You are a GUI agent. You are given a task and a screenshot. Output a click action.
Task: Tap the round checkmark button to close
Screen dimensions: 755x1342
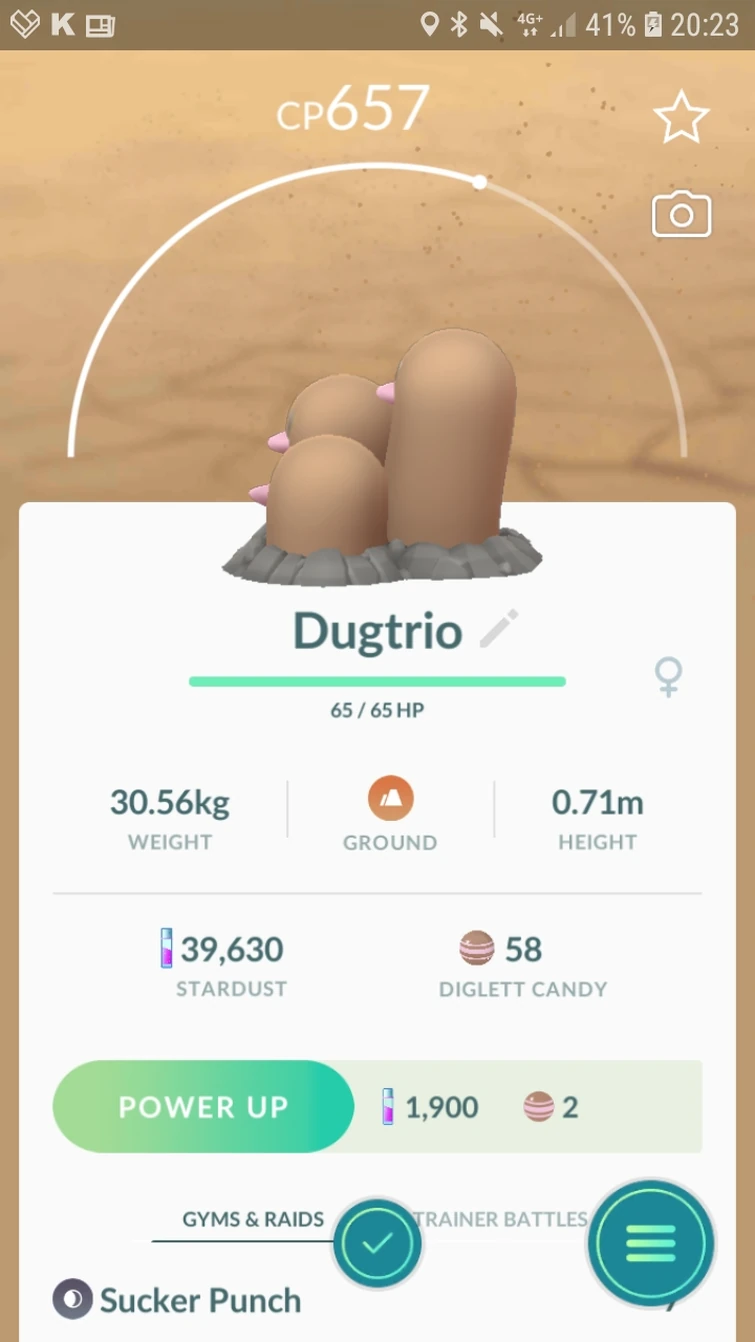(377, 1243)
